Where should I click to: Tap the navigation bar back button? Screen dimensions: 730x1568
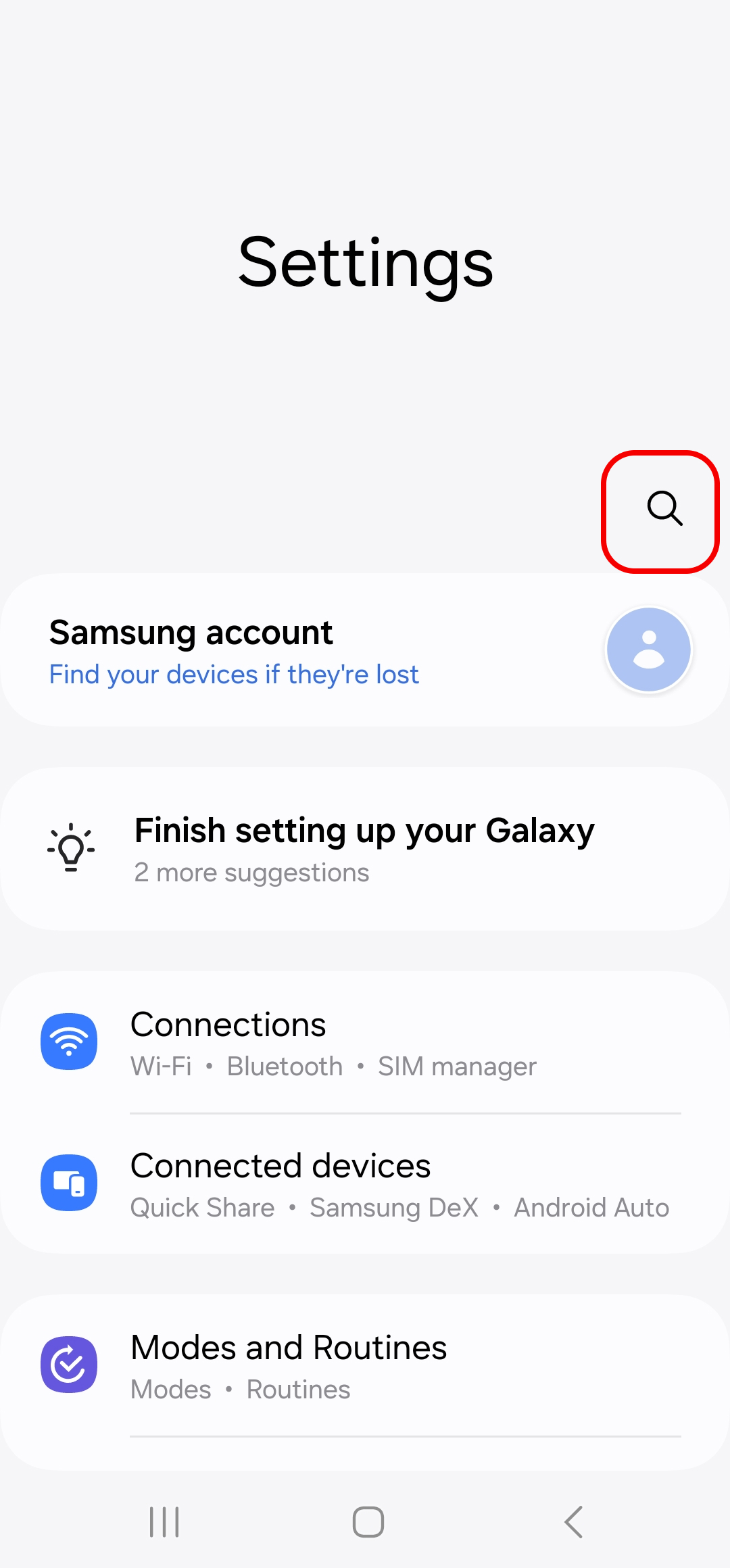point(573,1522)
